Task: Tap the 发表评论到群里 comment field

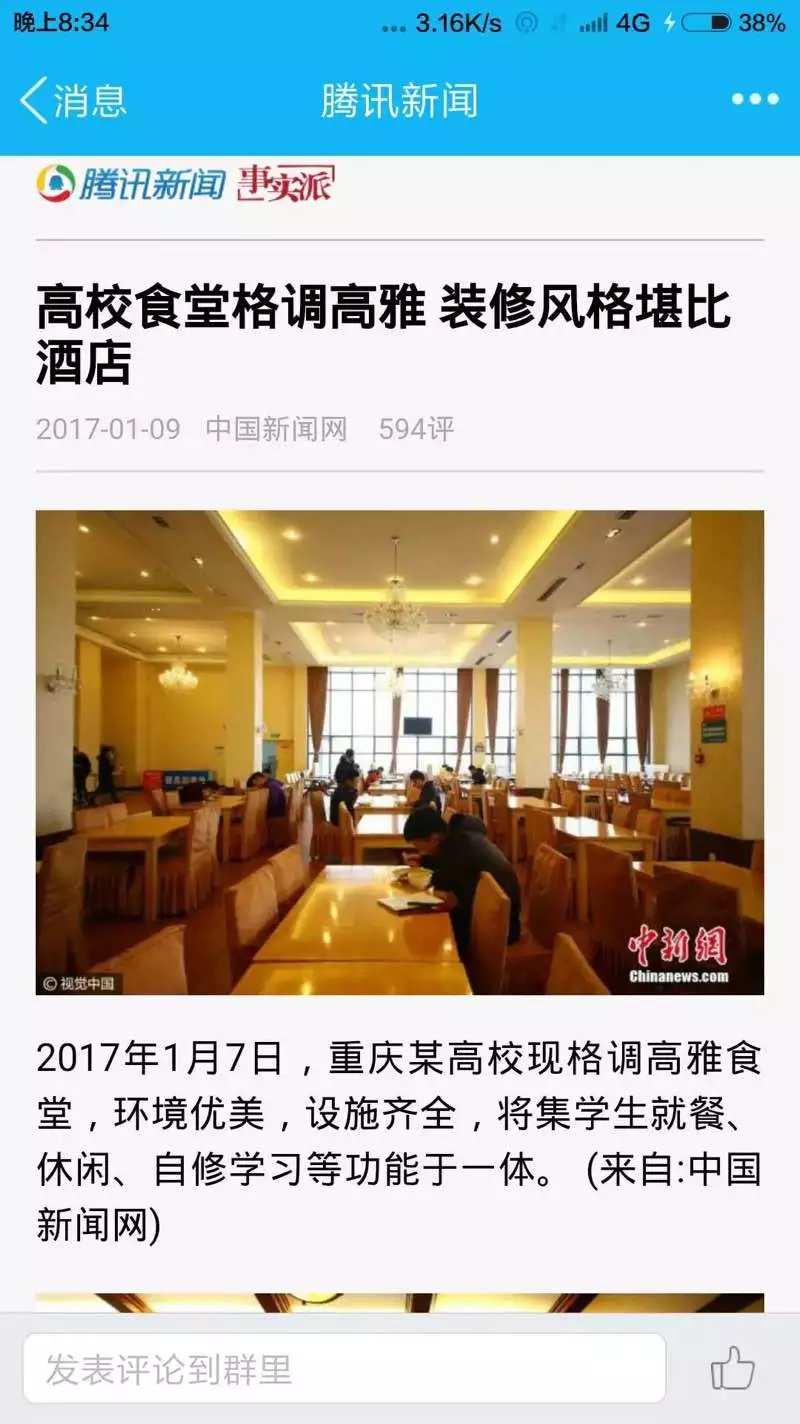Action: click(344, 1369)
